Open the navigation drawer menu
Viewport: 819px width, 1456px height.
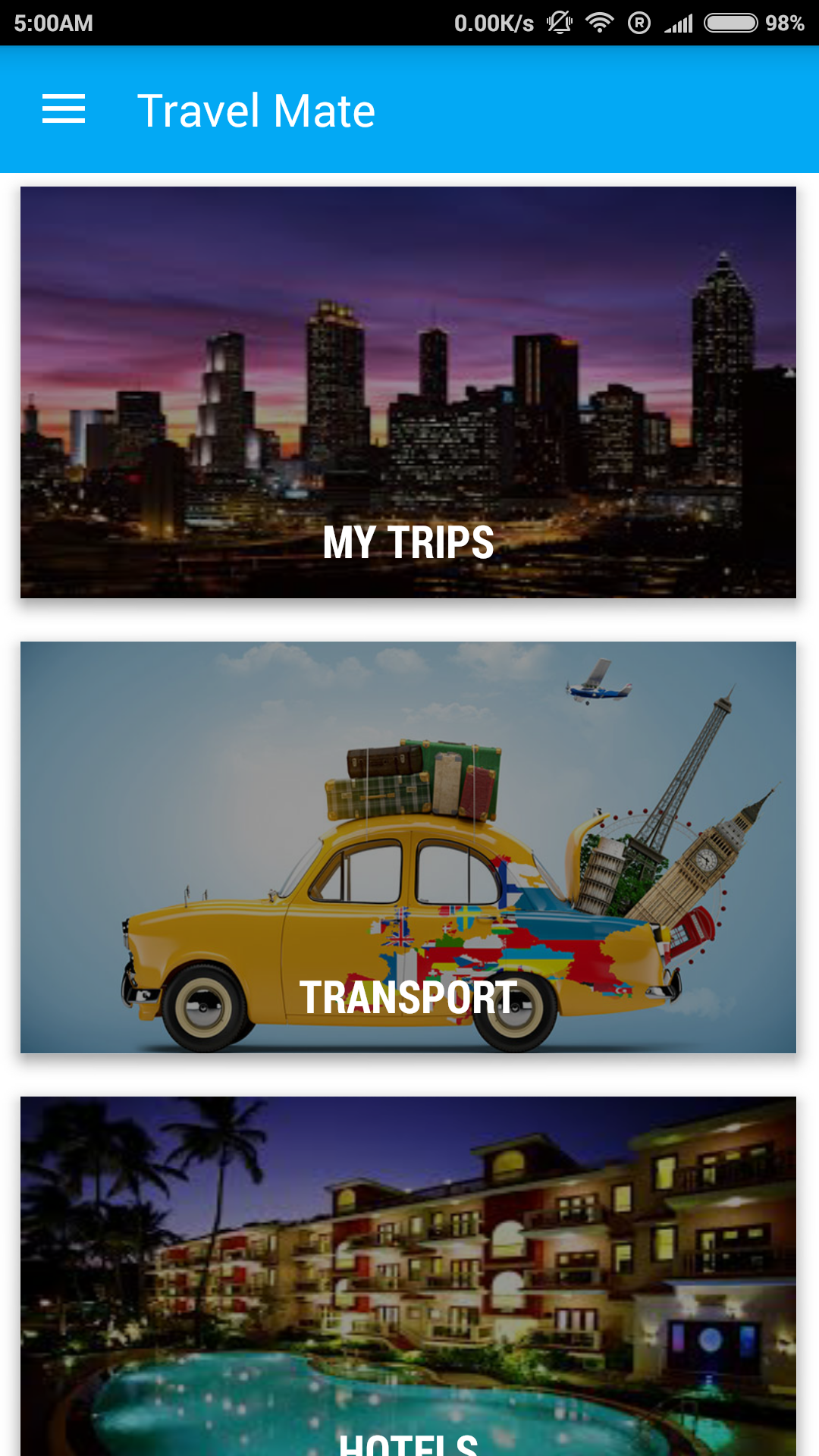(x=64, y=109)
